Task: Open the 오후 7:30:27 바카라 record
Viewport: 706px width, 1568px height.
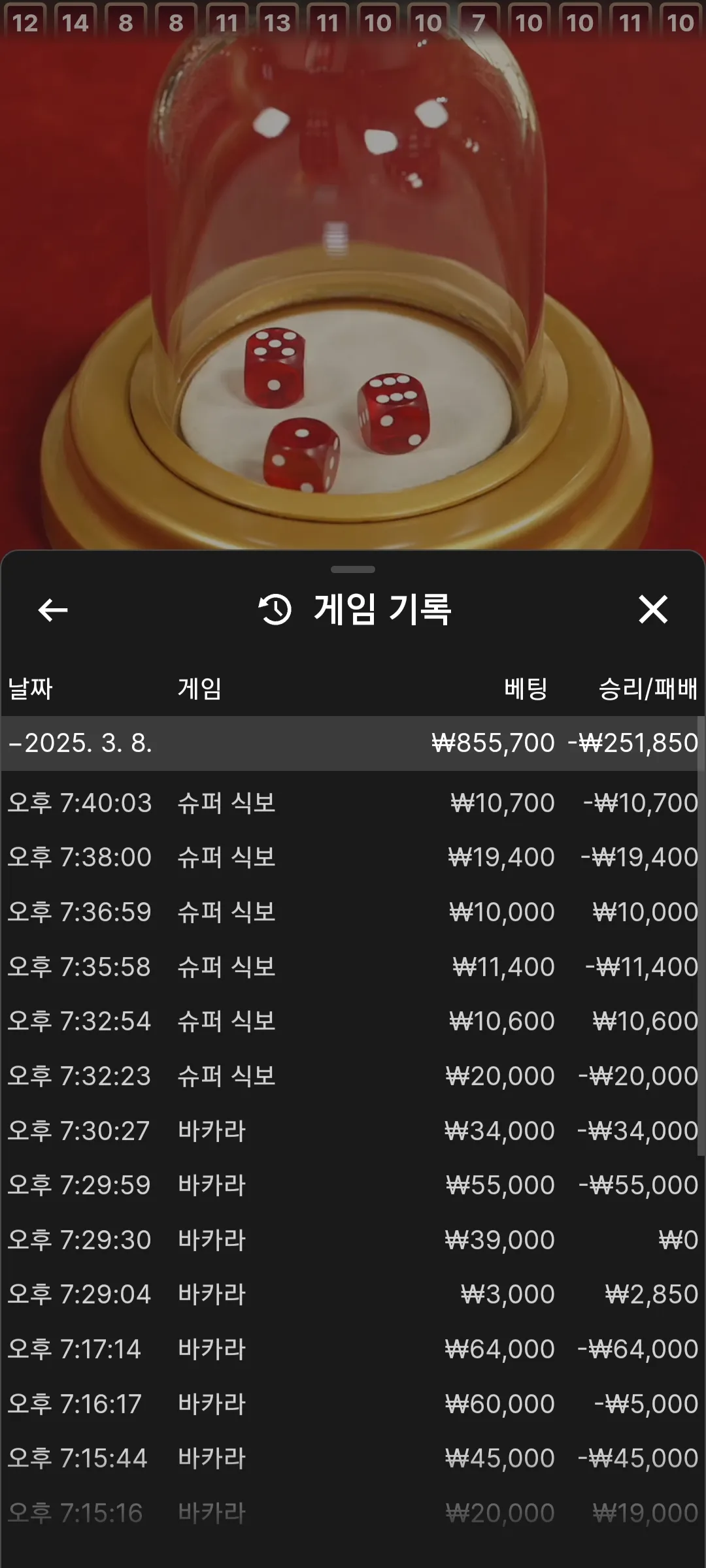Action: [x=352, y=1131]
